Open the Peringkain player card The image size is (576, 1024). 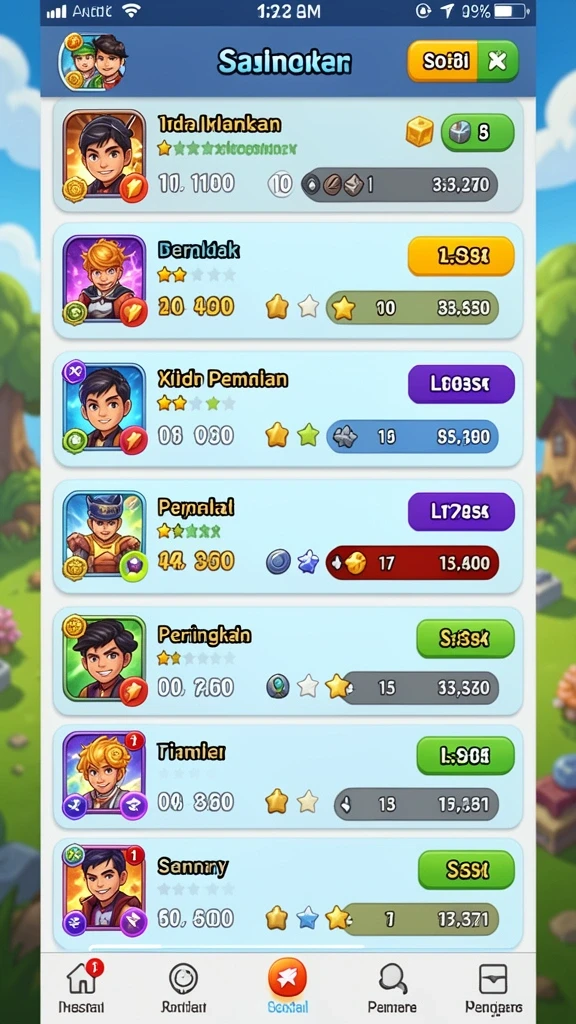[x=287, y=662]
